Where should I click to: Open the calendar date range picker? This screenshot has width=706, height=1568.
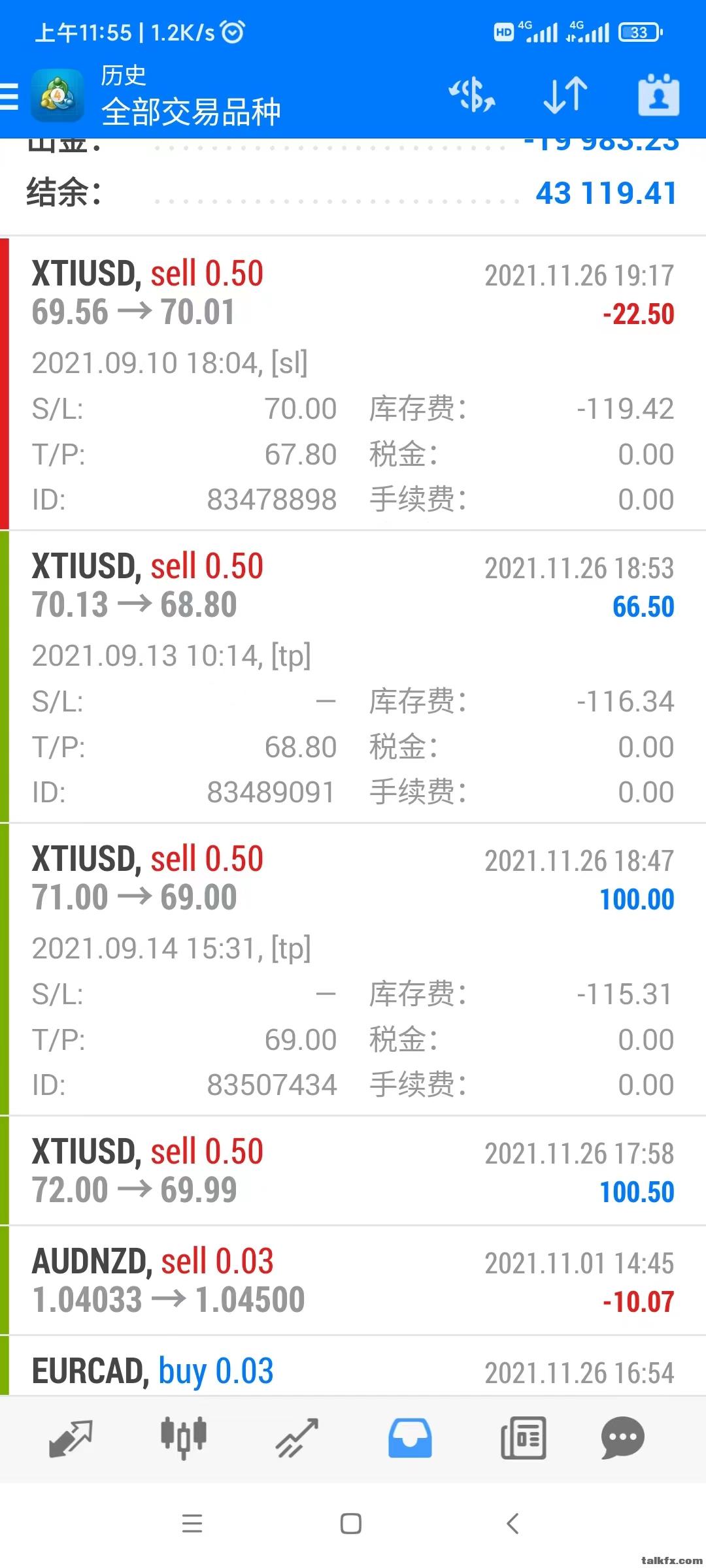658,95
